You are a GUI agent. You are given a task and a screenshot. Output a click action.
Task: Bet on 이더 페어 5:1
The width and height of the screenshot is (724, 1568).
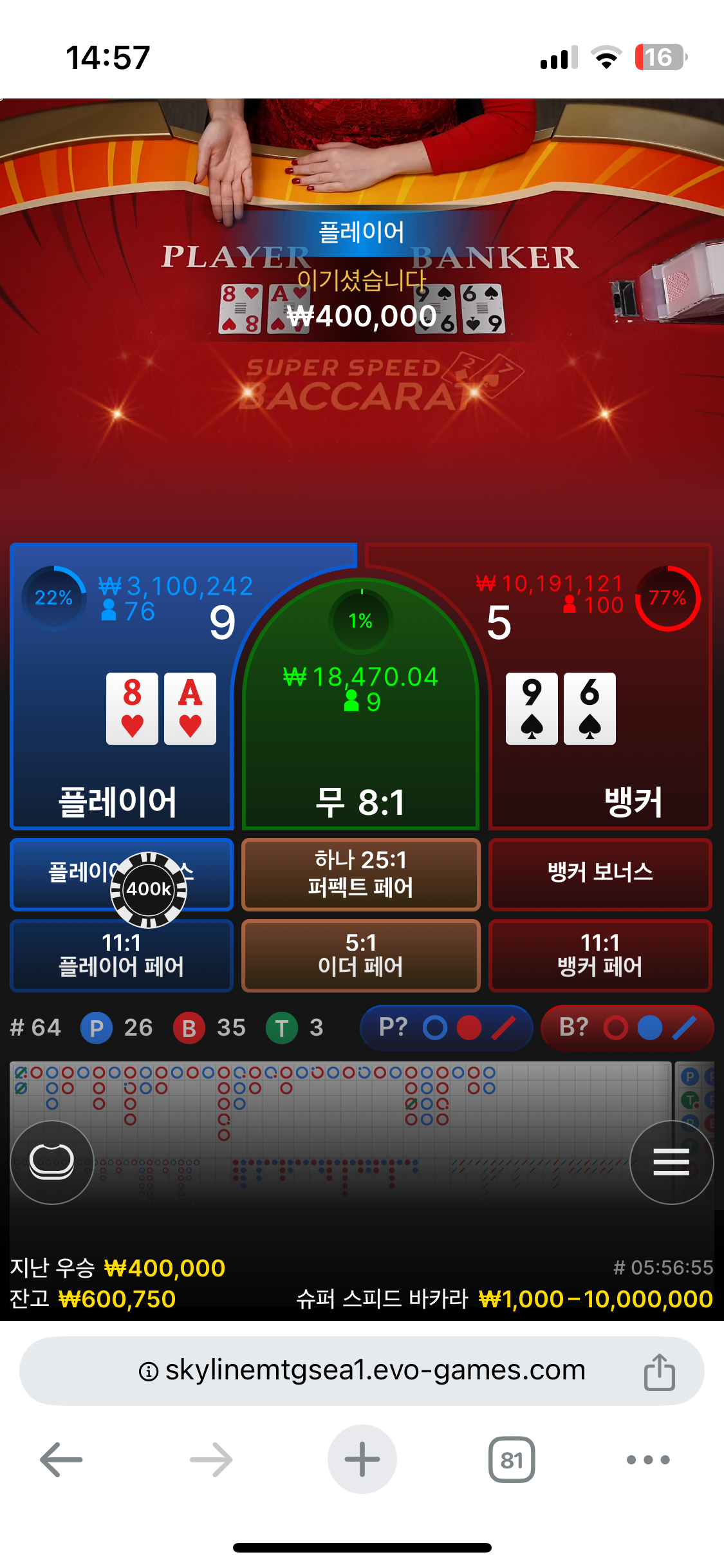coord(360,955)
